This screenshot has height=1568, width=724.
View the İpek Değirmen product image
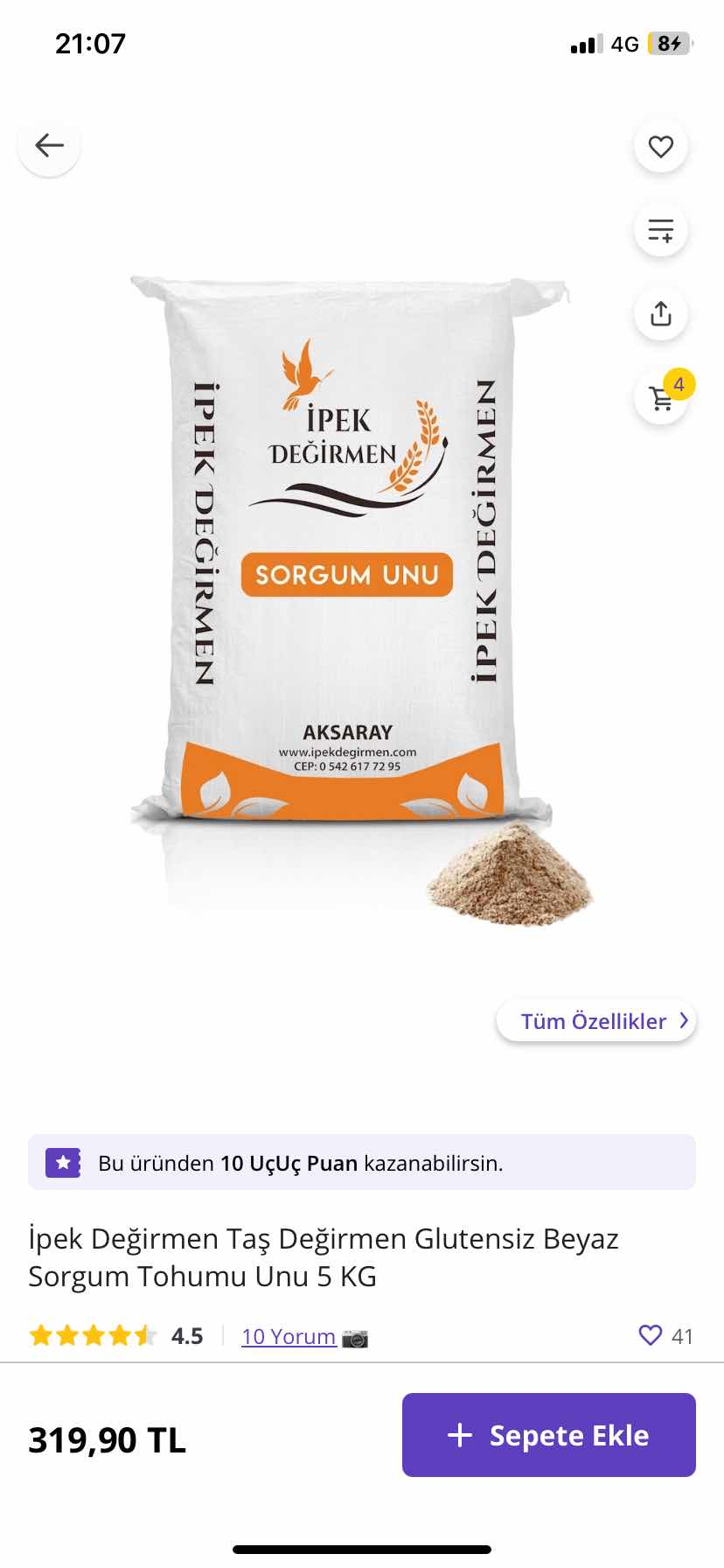pos(350,577)
